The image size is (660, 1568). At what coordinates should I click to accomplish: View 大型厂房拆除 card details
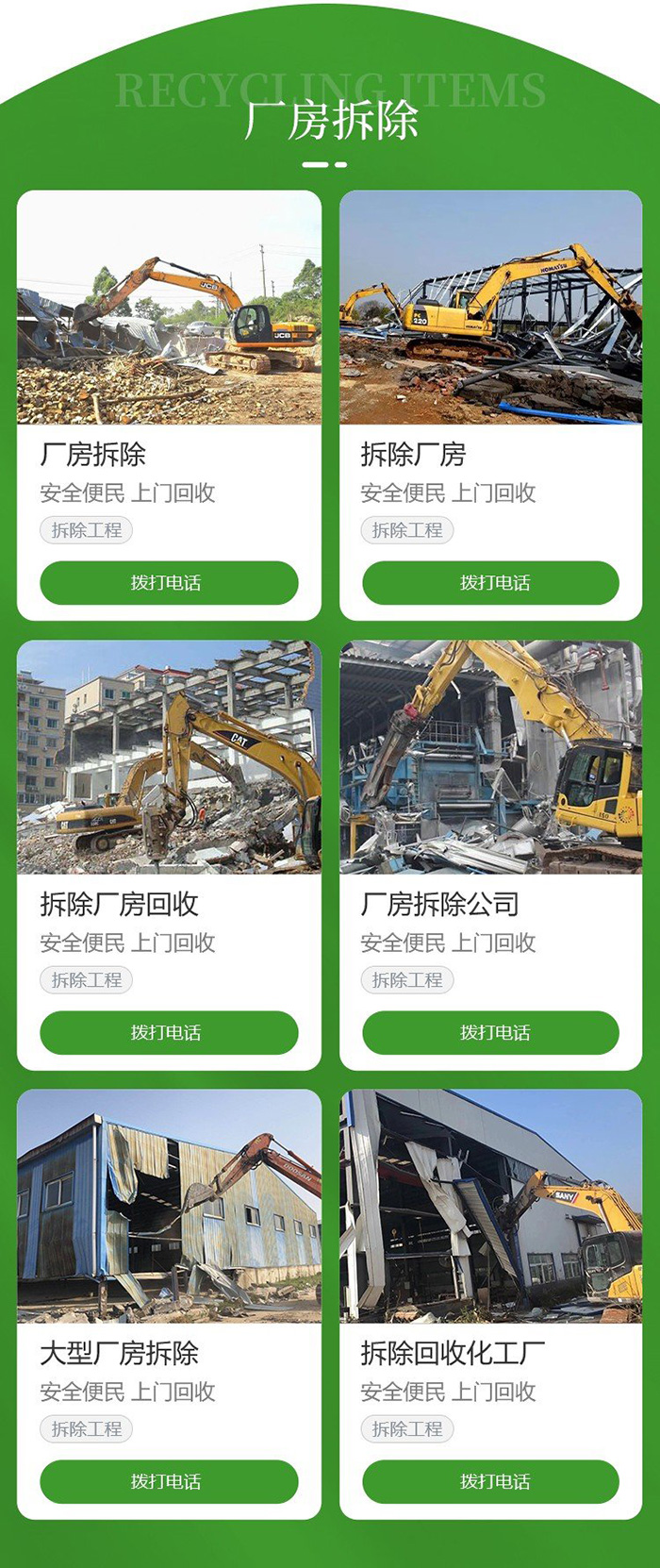pyautogui.click(x=169, y=1207)
